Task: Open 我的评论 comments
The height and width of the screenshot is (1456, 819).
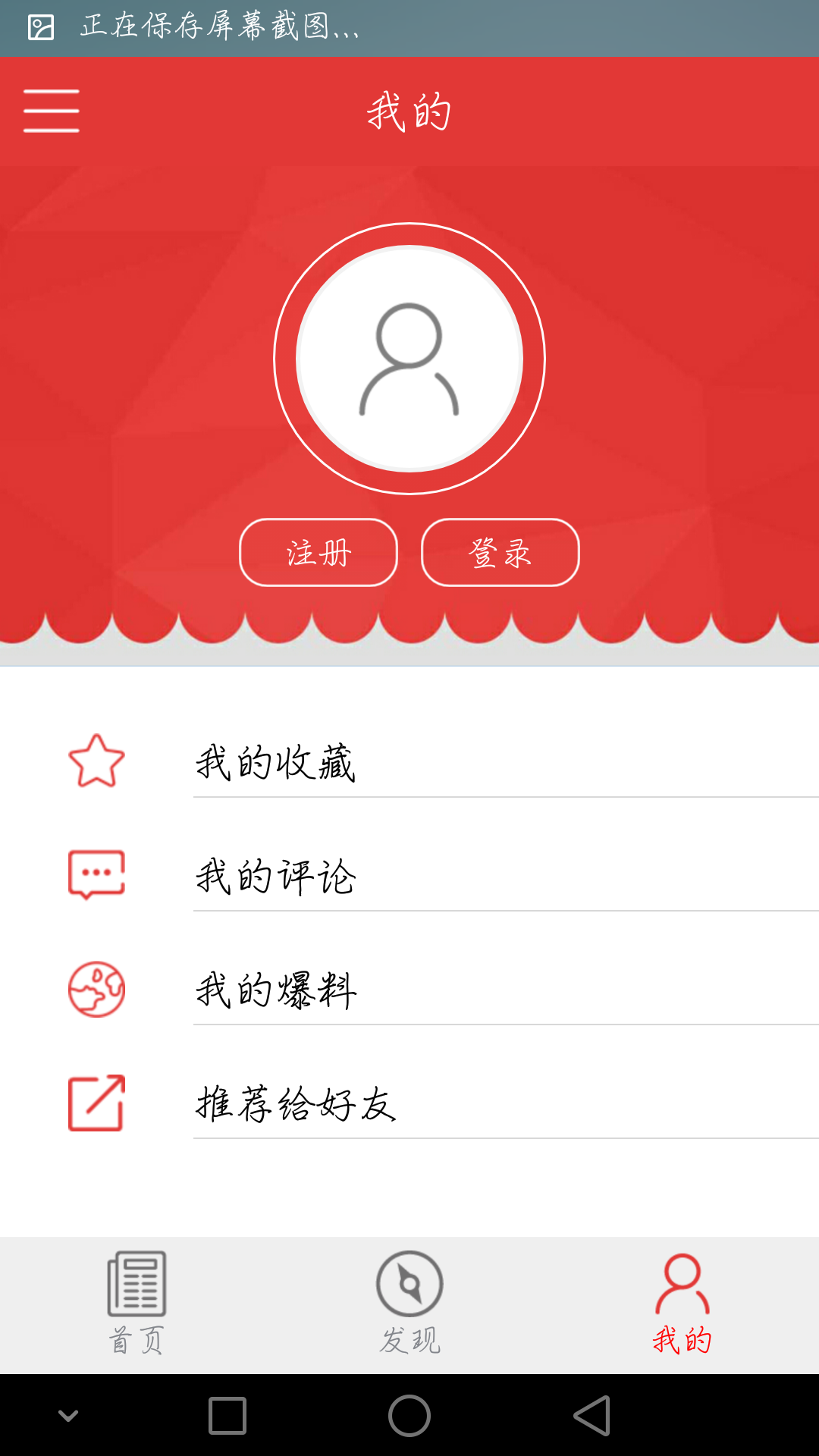Action: click(x=409, y=876)
